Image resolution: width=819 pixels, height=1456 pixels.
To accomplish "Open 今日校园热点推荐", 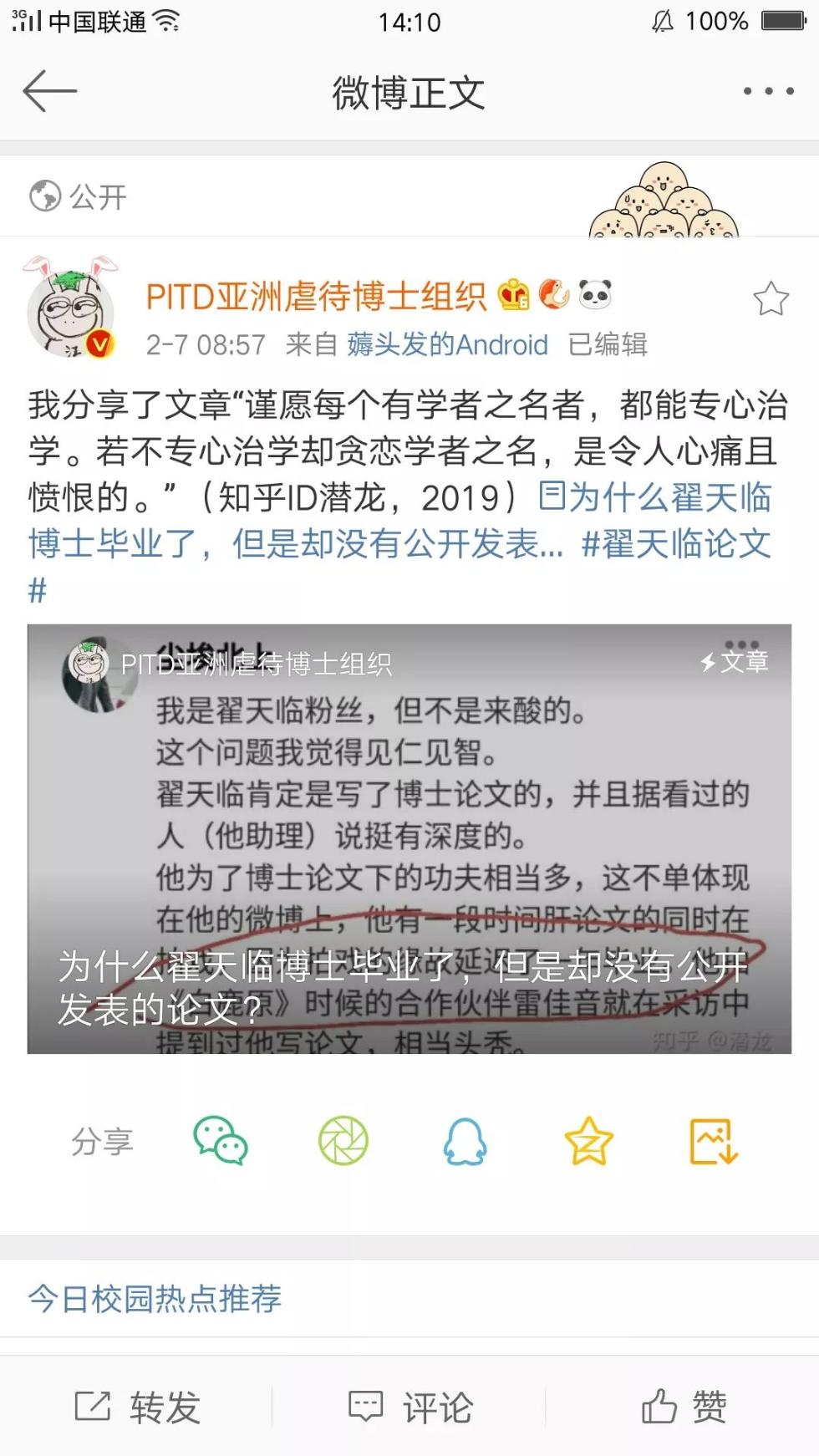I will 155,1298.
